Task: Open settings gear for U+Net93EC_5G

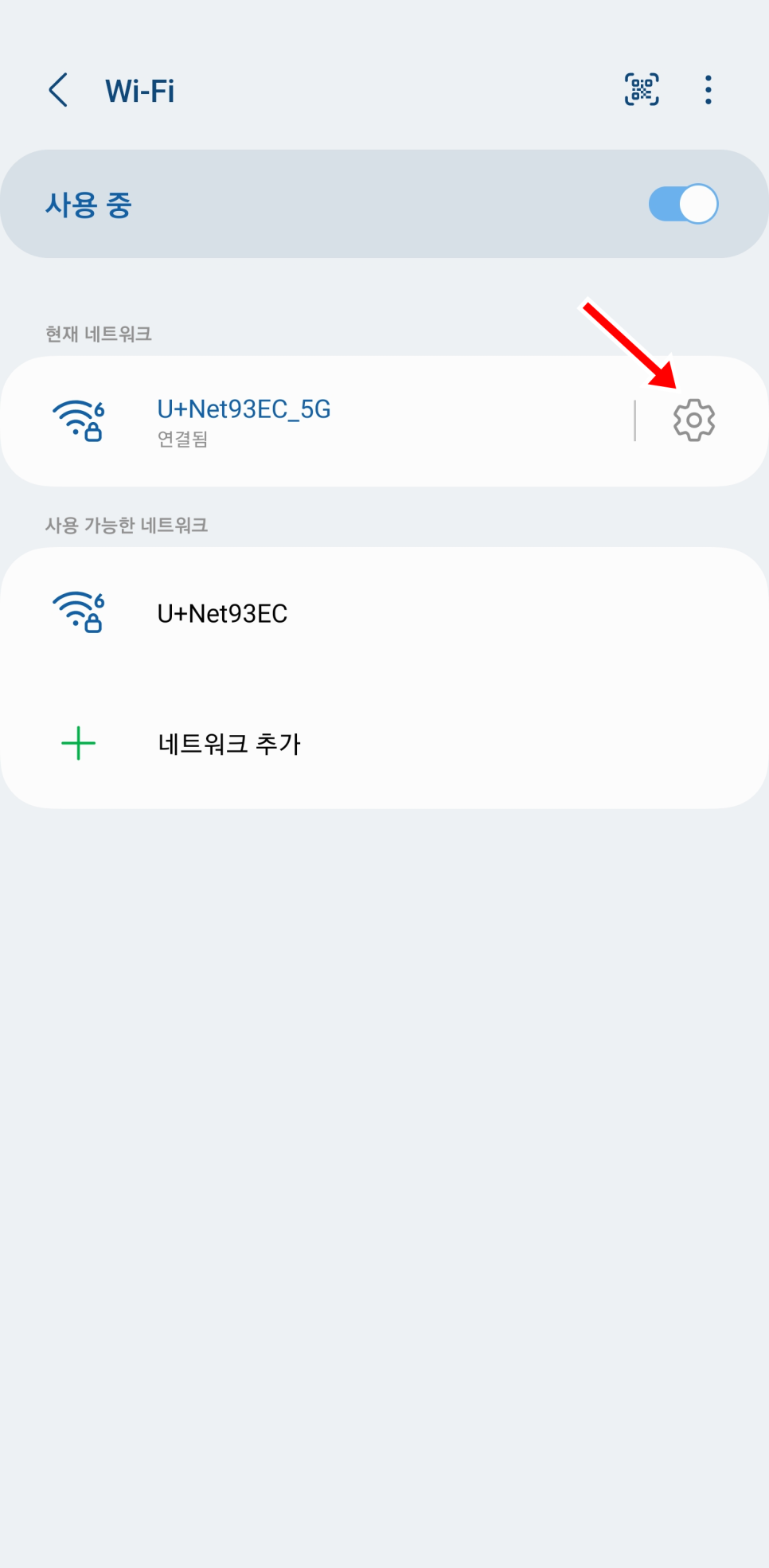Action: click(x=693, y=420)
